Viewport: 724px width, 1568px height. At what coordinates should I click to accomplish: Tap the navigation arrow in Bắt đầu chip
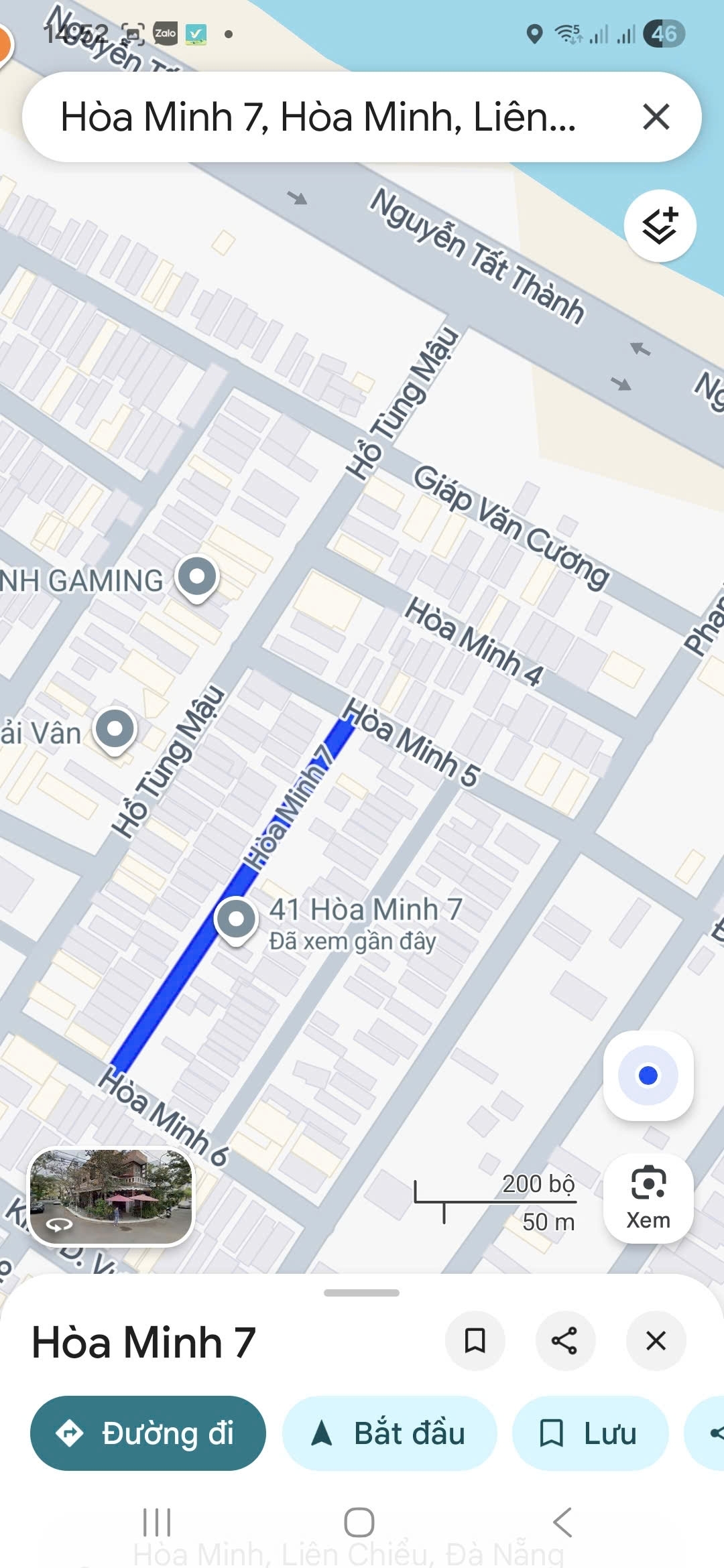[323, 1432]
